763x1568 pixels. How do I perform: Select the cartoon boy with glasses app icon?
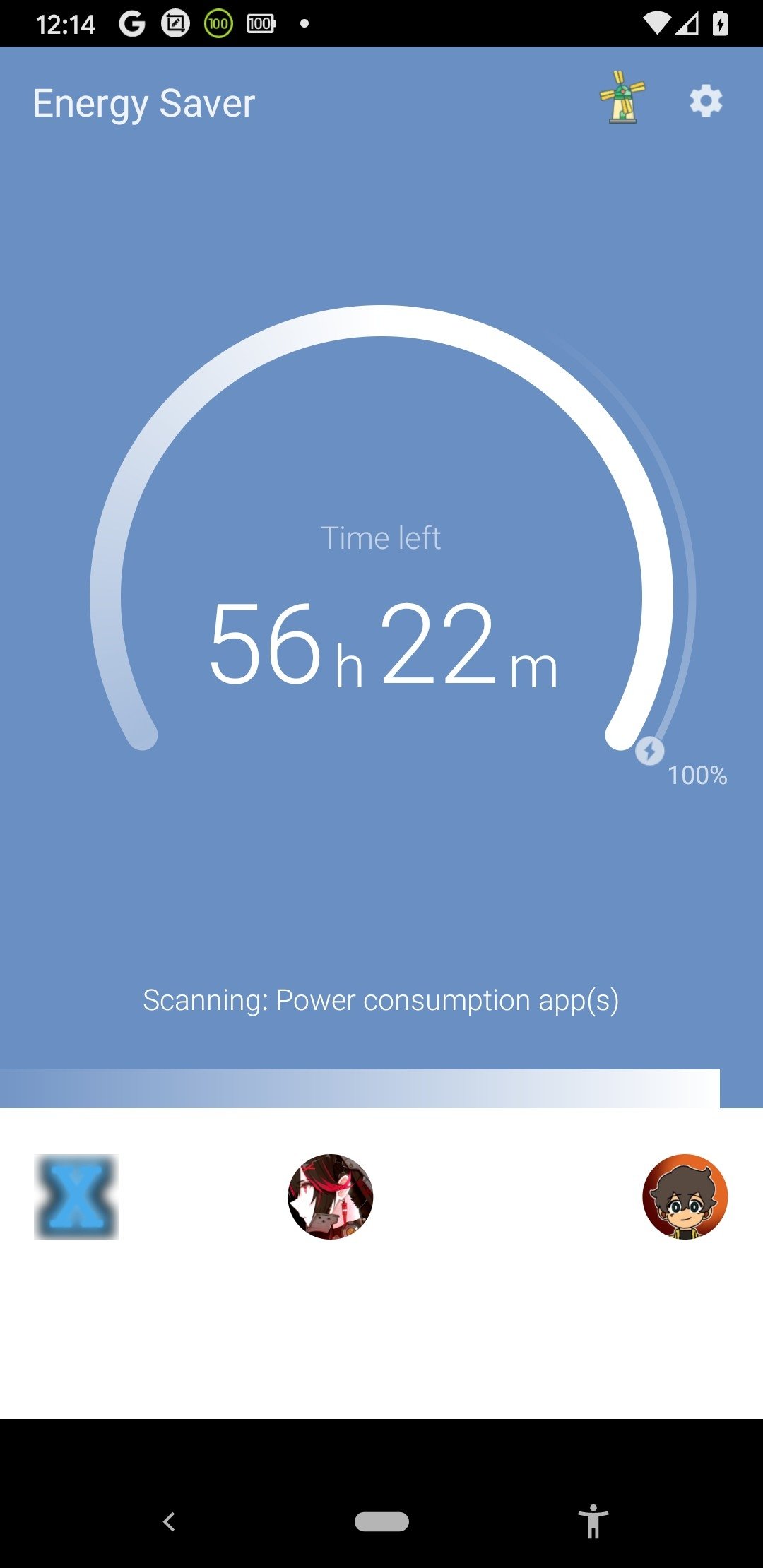click(685, 1196)
